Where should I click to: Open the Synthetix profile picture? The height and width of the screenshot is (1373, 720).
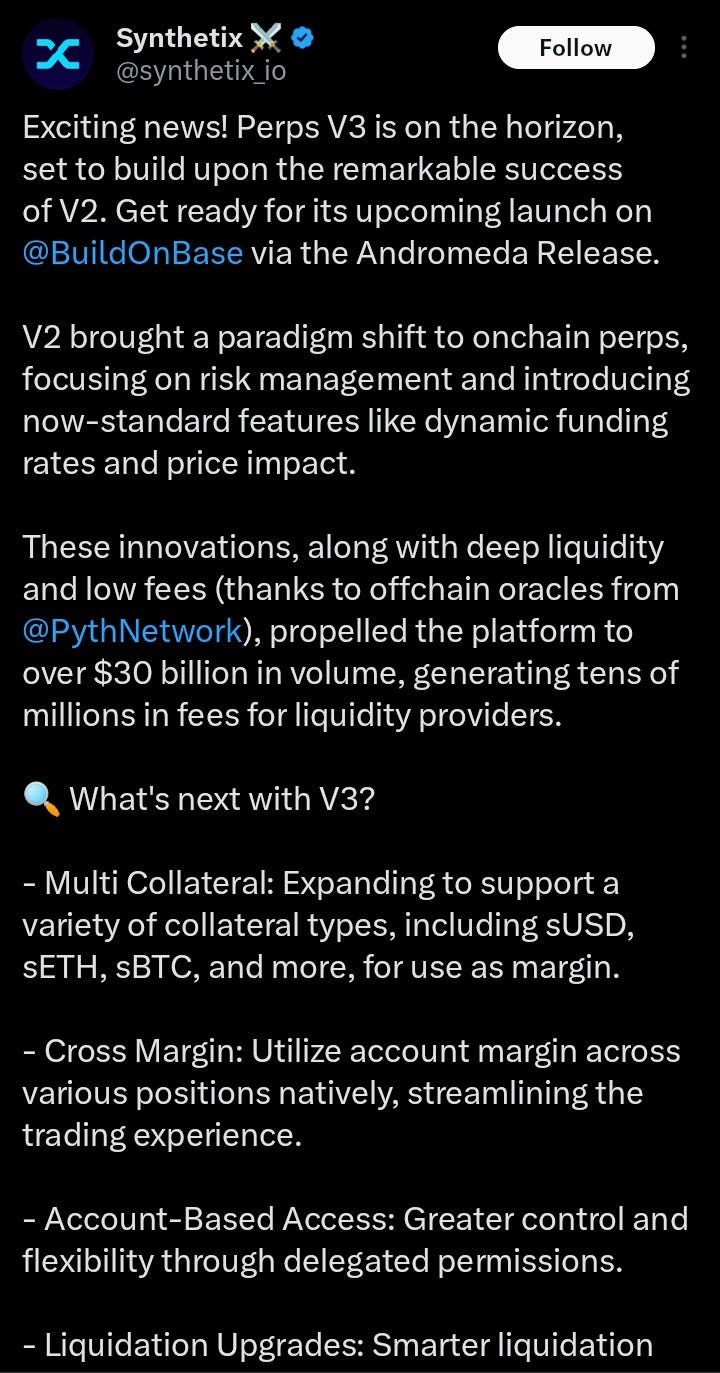coord(58,55)
